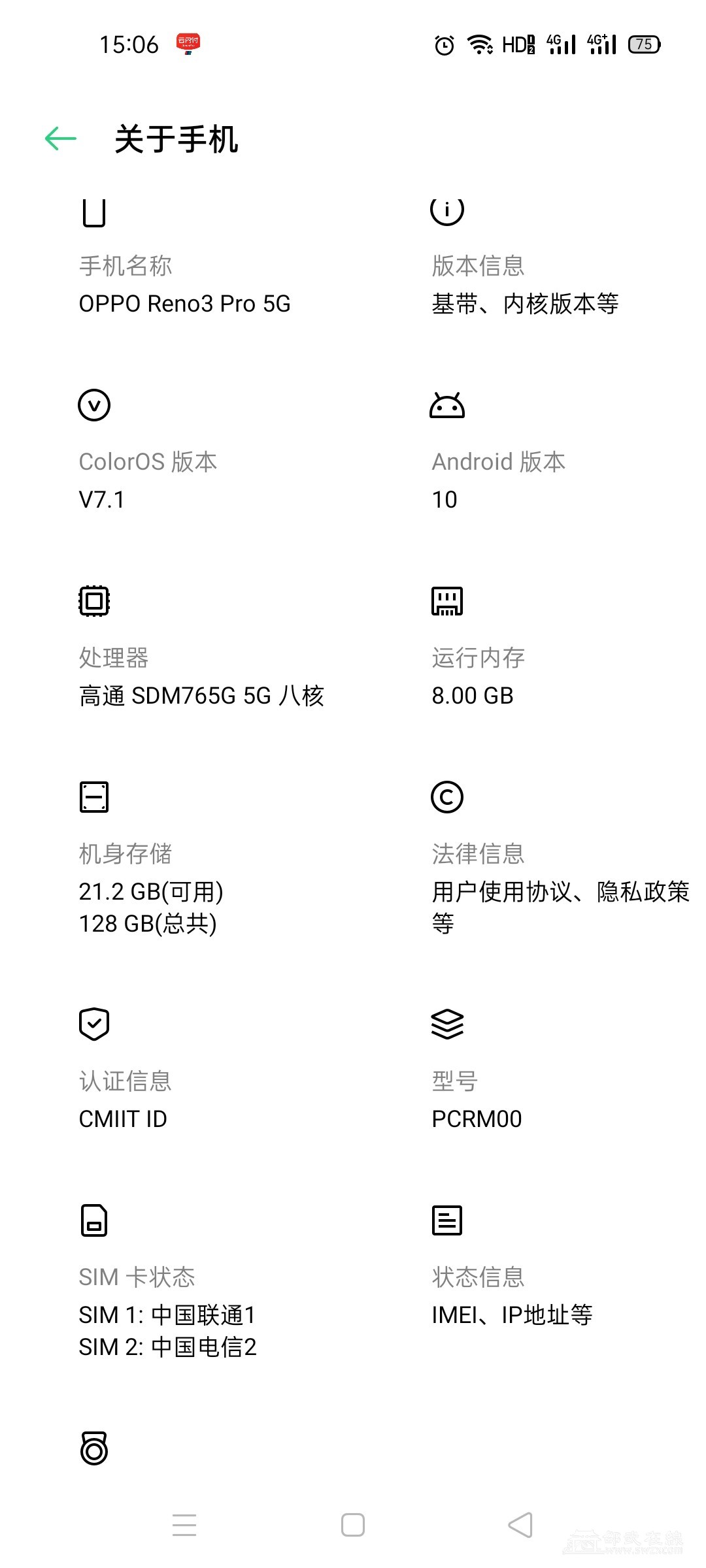Tap the Android 版本 10 entry
The width and height of the screenshot is (706, 1568).
(498, 480)
